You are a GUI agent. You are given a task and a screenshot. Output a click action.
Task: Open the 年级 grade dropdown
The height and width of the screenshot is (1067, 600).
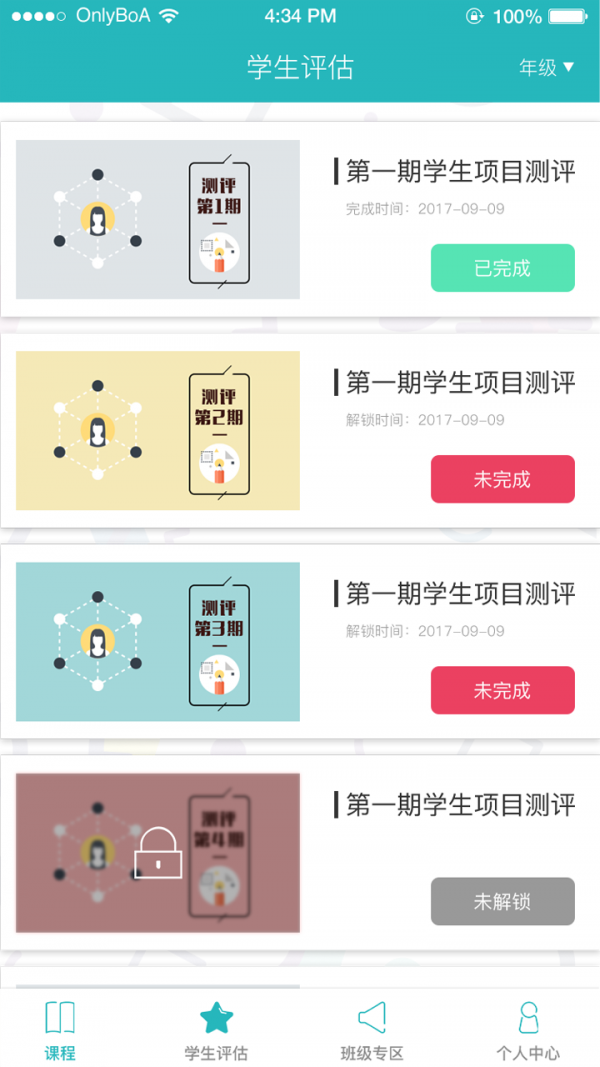546,68
